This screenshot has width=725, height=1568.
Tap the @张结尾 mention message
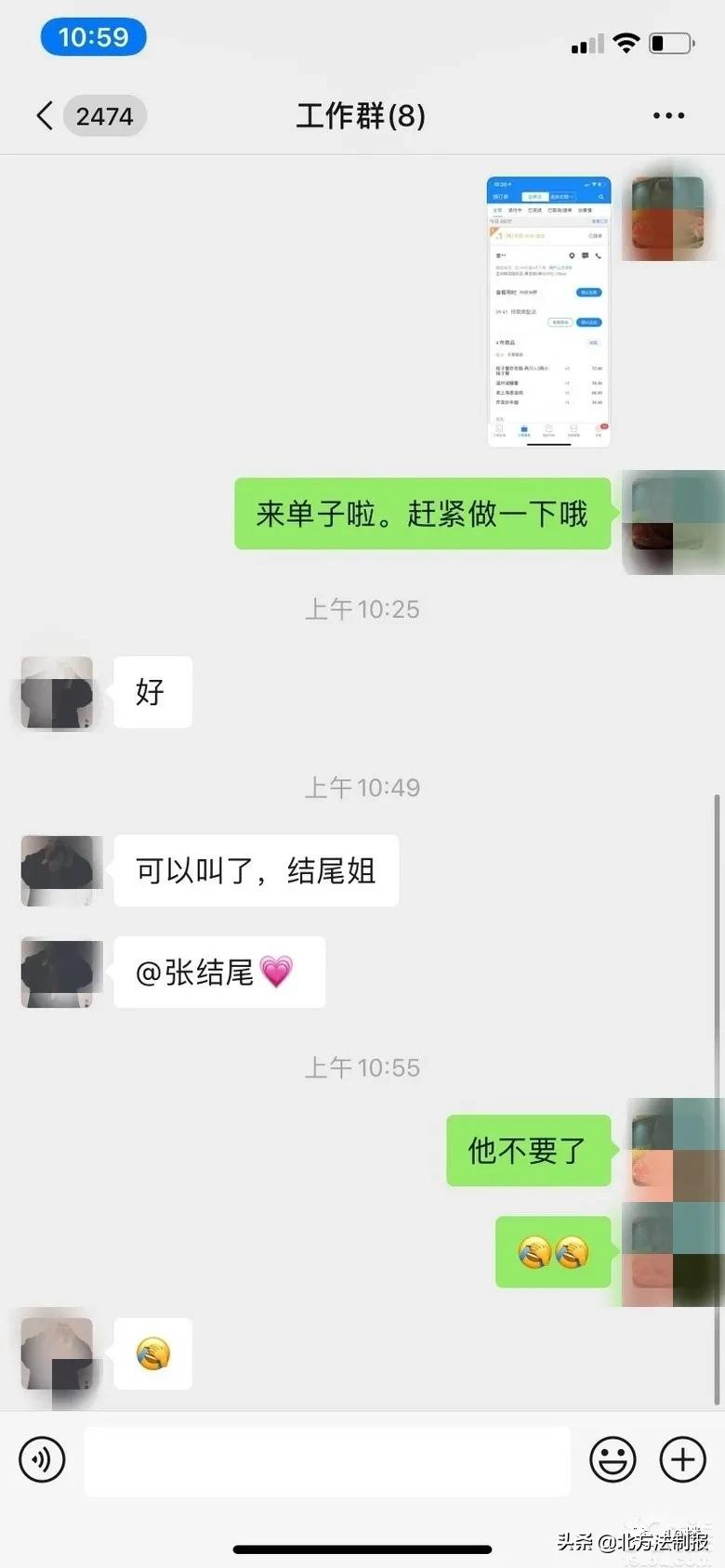(x=219, y=972)
